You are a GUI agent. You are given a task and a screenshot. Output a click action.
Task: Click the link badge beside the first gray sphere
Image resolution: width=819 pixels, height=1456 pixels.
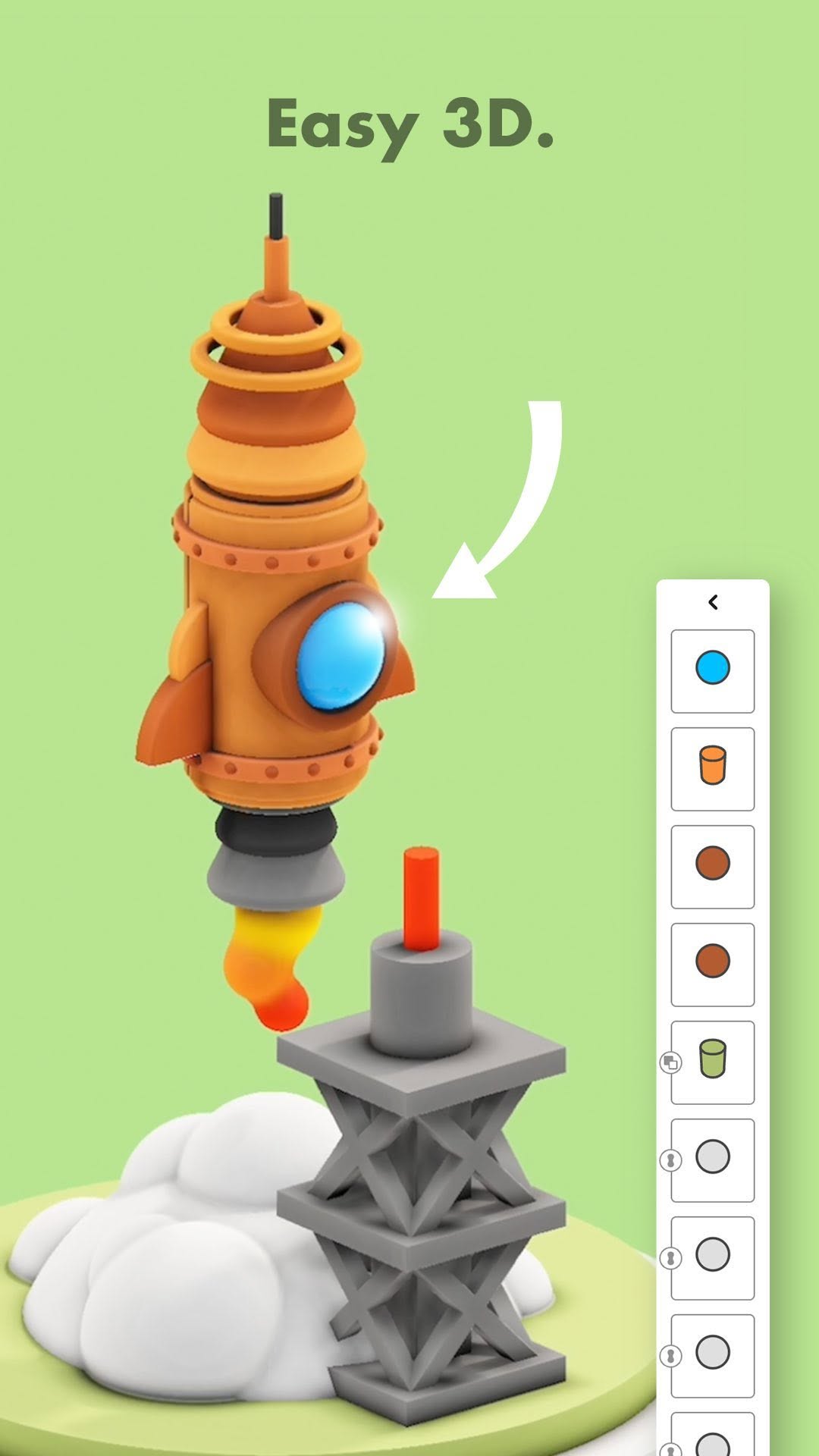[670, 1158]
